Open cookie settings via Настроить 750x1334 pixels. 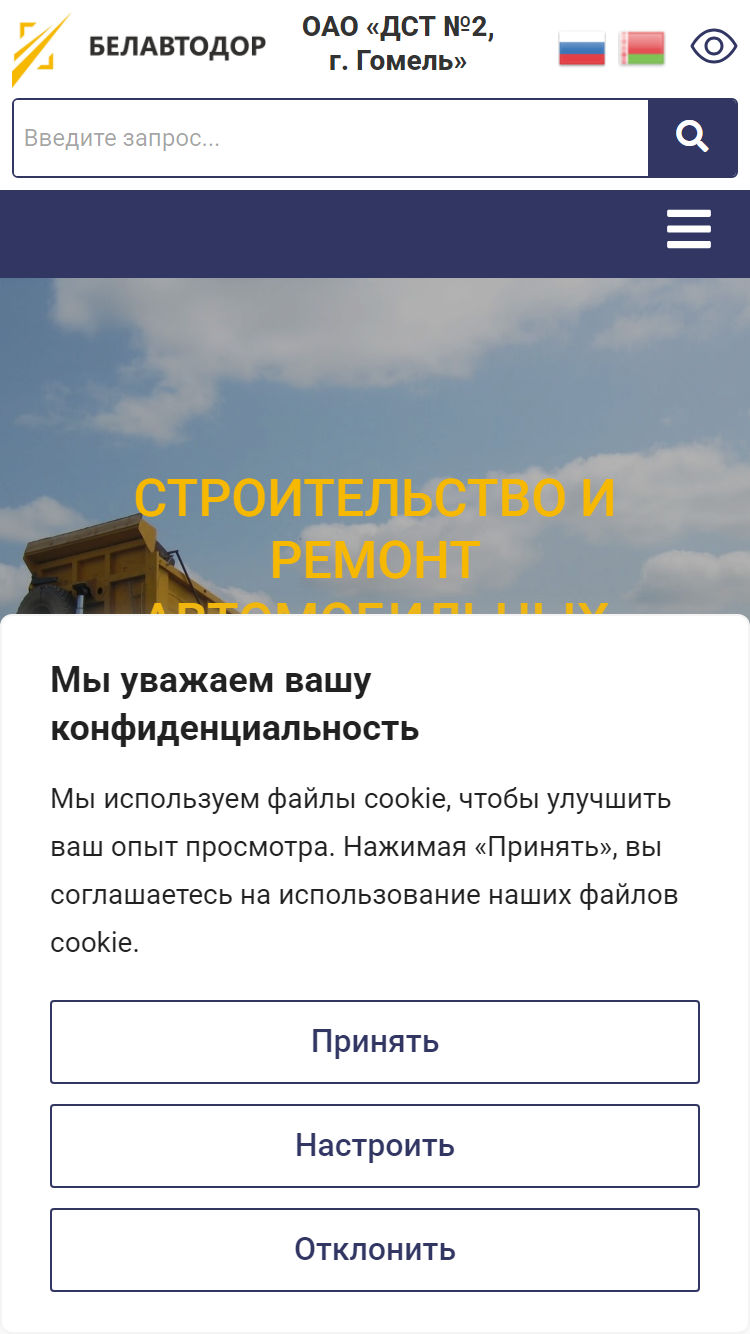click(375, 1146)
